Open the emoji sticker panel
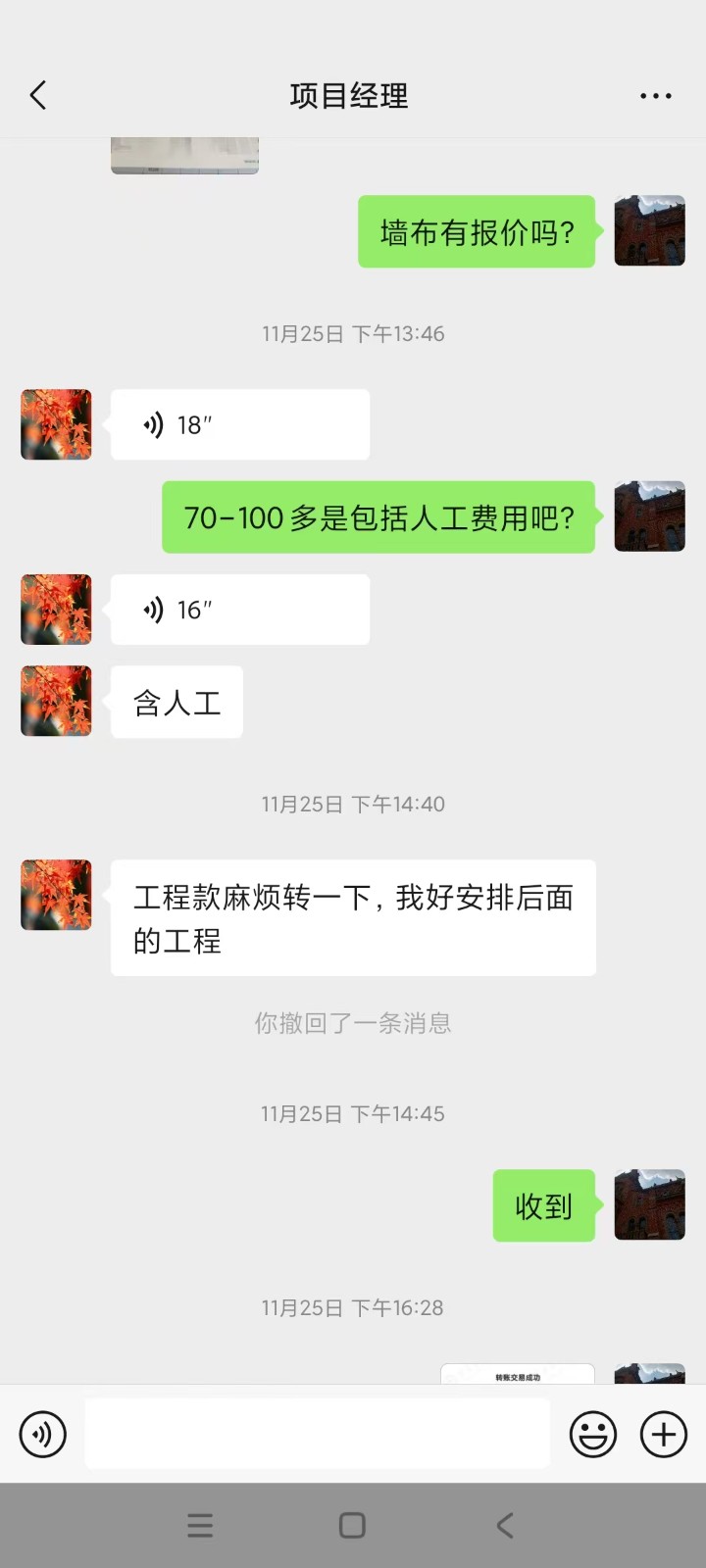 [593, 1435]
